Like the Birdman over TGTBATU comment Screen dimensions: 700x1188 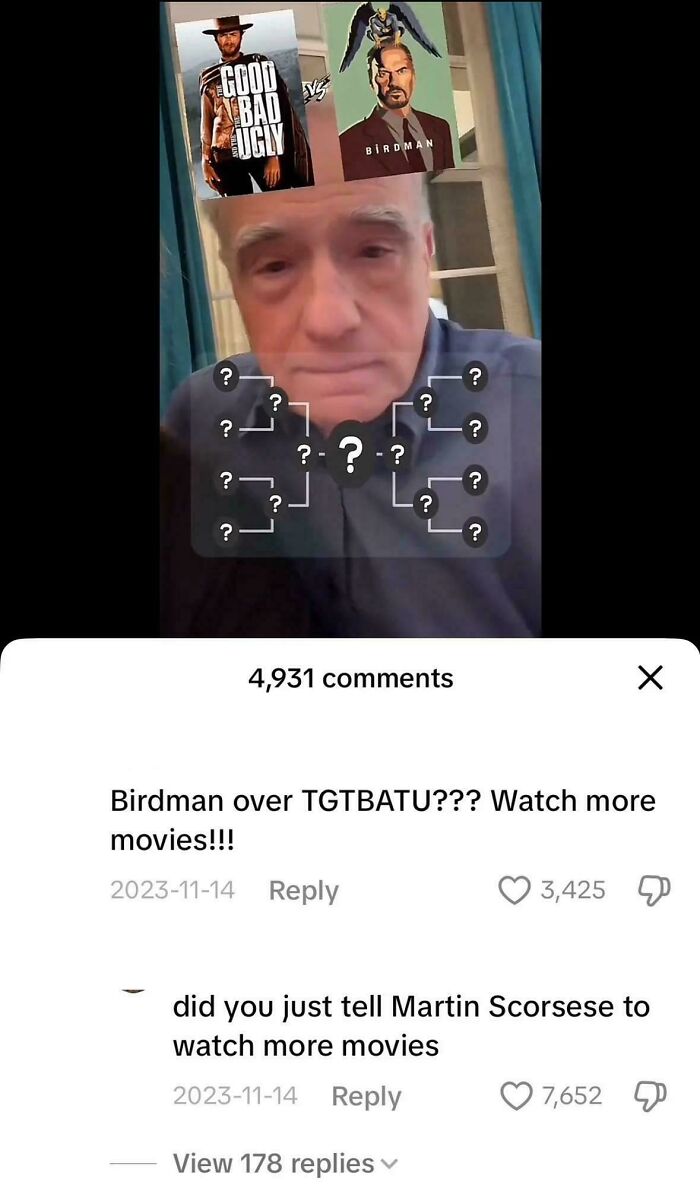point(515,890)
